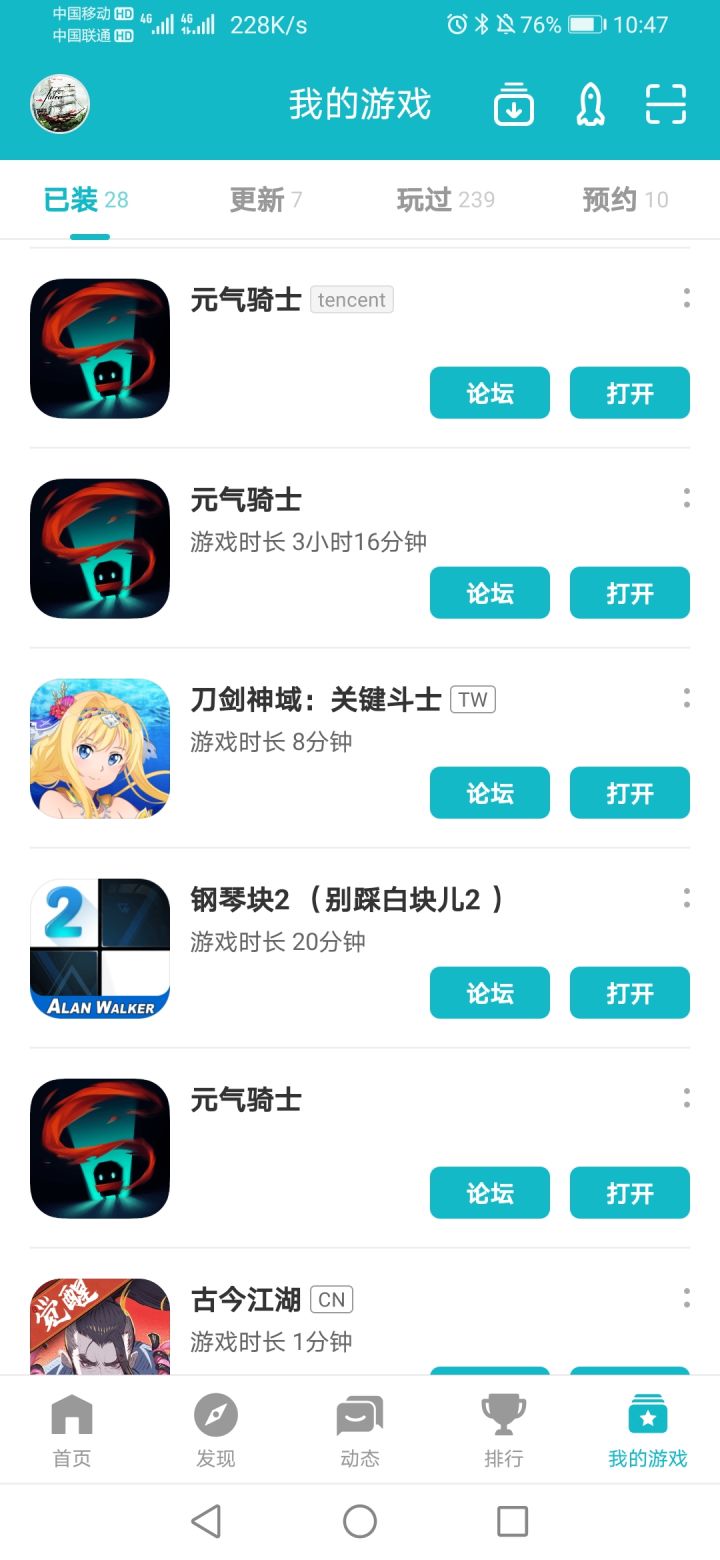The width and height of the screenshot is (720, 1560).
Task: Launch 钢琴块2 game
Action: click(x=630, y=993)
